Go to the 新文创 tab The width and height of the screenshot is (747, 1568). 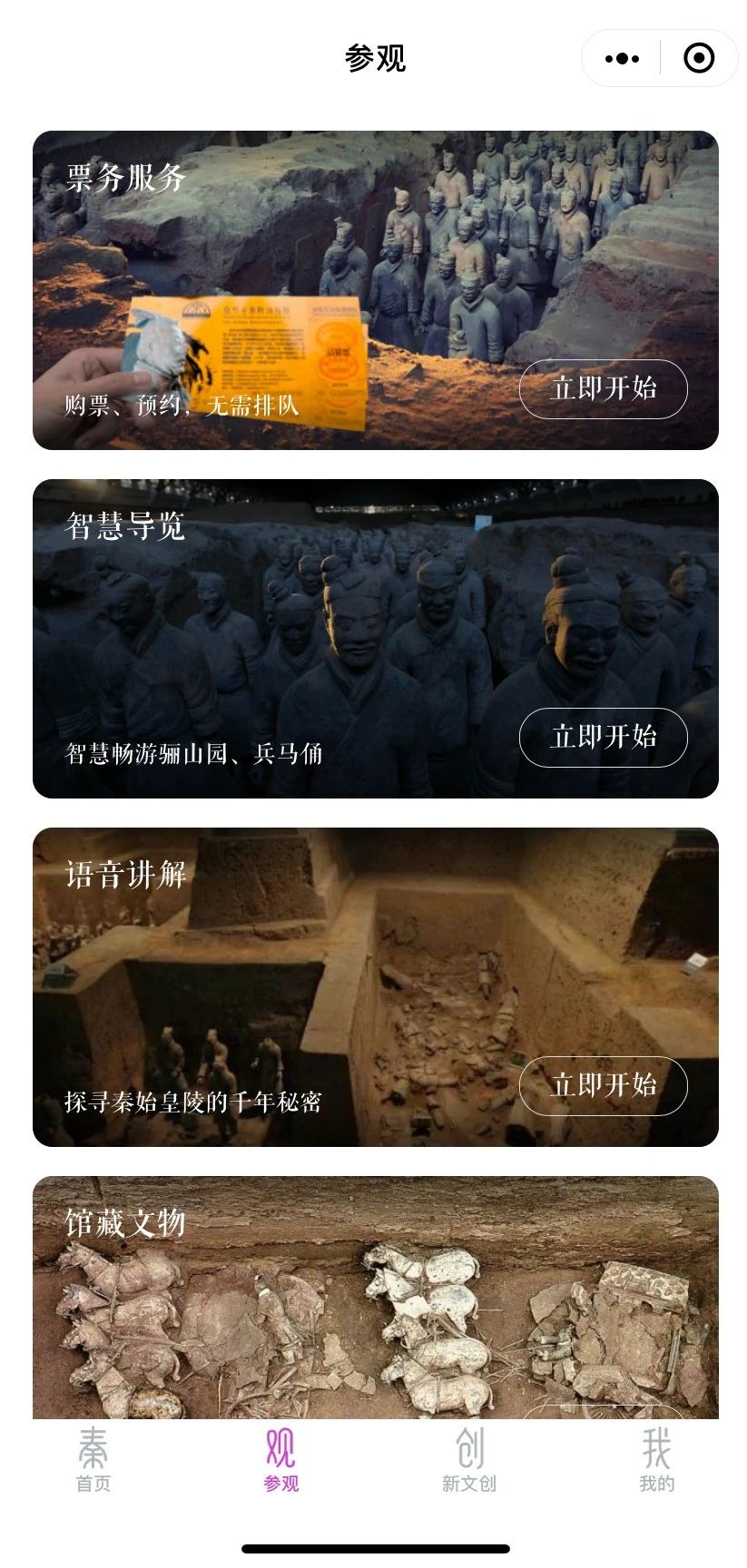point(468,1459)
